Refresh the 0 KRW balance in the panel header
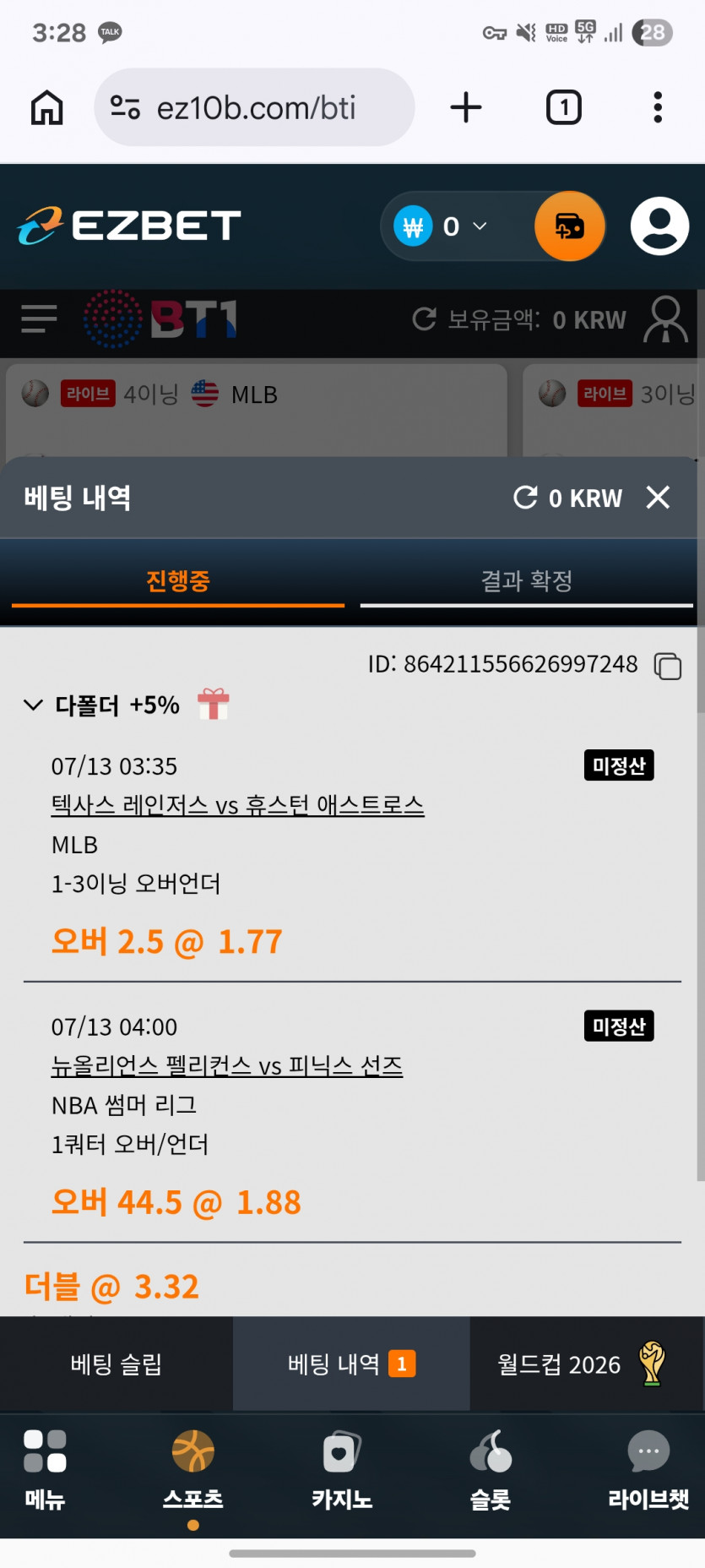Screen dimensions: 705x1568 pyautogui.click(x=525, y=498)
